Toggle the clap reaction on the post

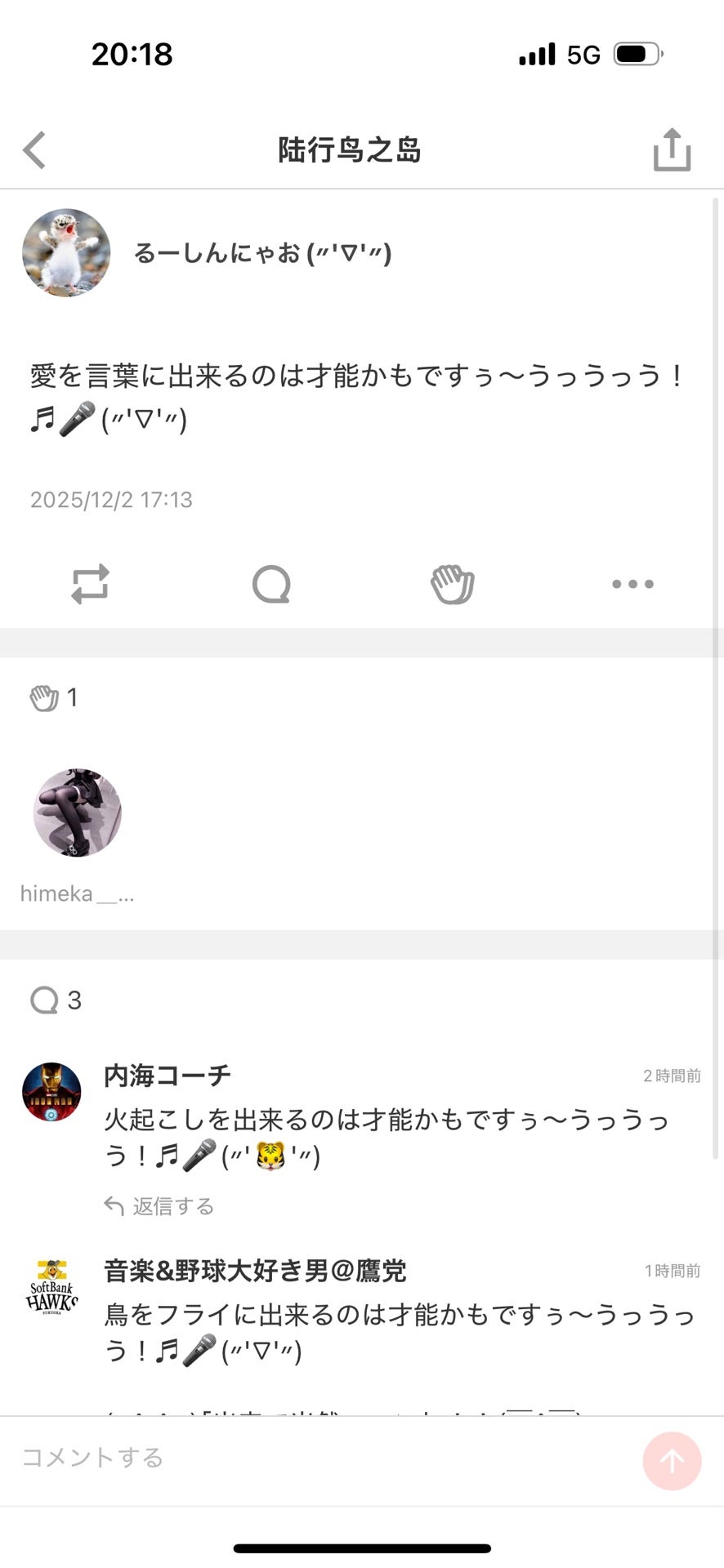pyautogui.click(x=453, y=584)
